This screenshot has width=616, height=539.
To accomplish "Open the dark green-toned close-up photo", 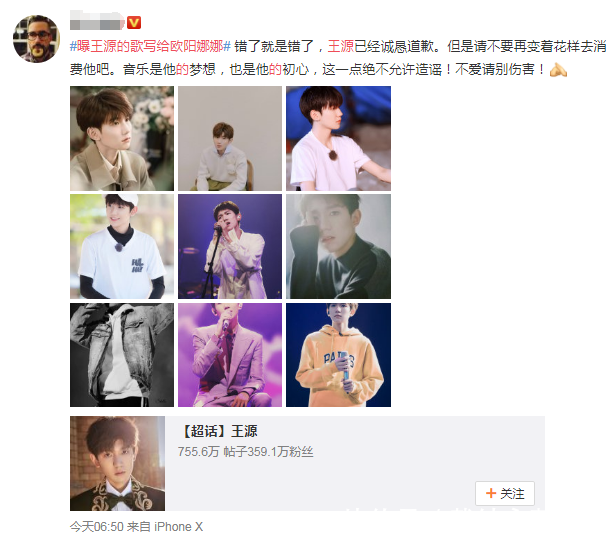I will coord(338,246).
